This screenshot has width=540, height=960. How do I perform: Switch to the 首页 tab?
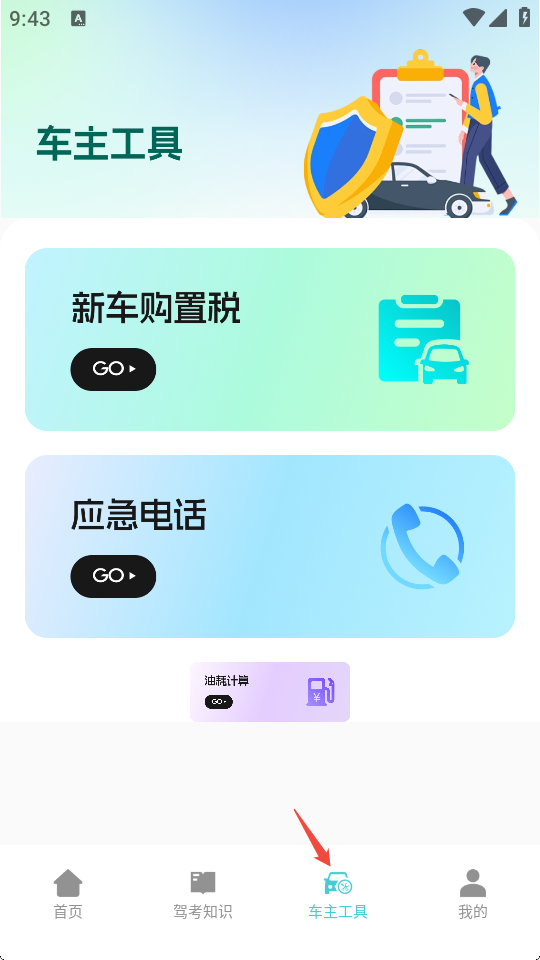pos(68,894)
